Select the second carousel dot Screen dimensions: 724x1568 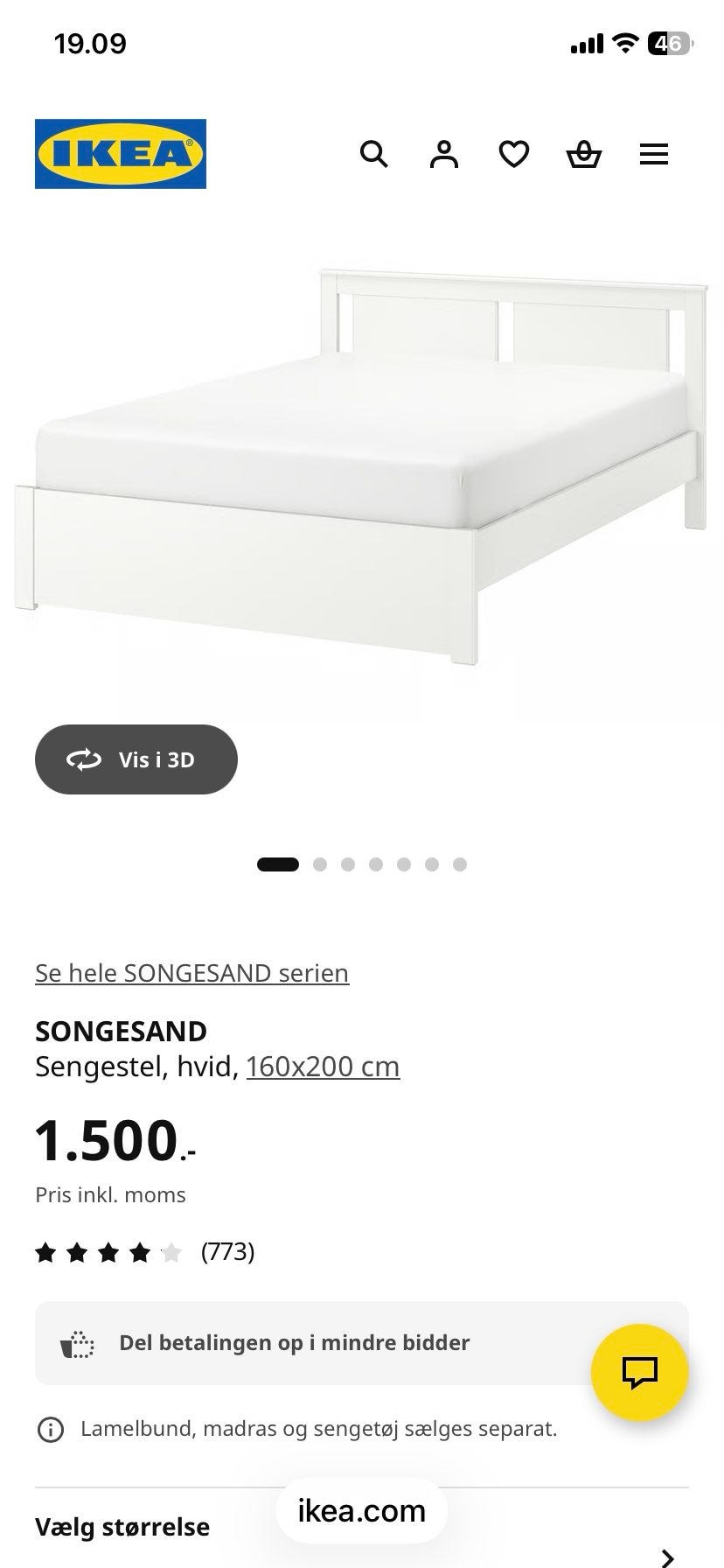tap(320, 864)
